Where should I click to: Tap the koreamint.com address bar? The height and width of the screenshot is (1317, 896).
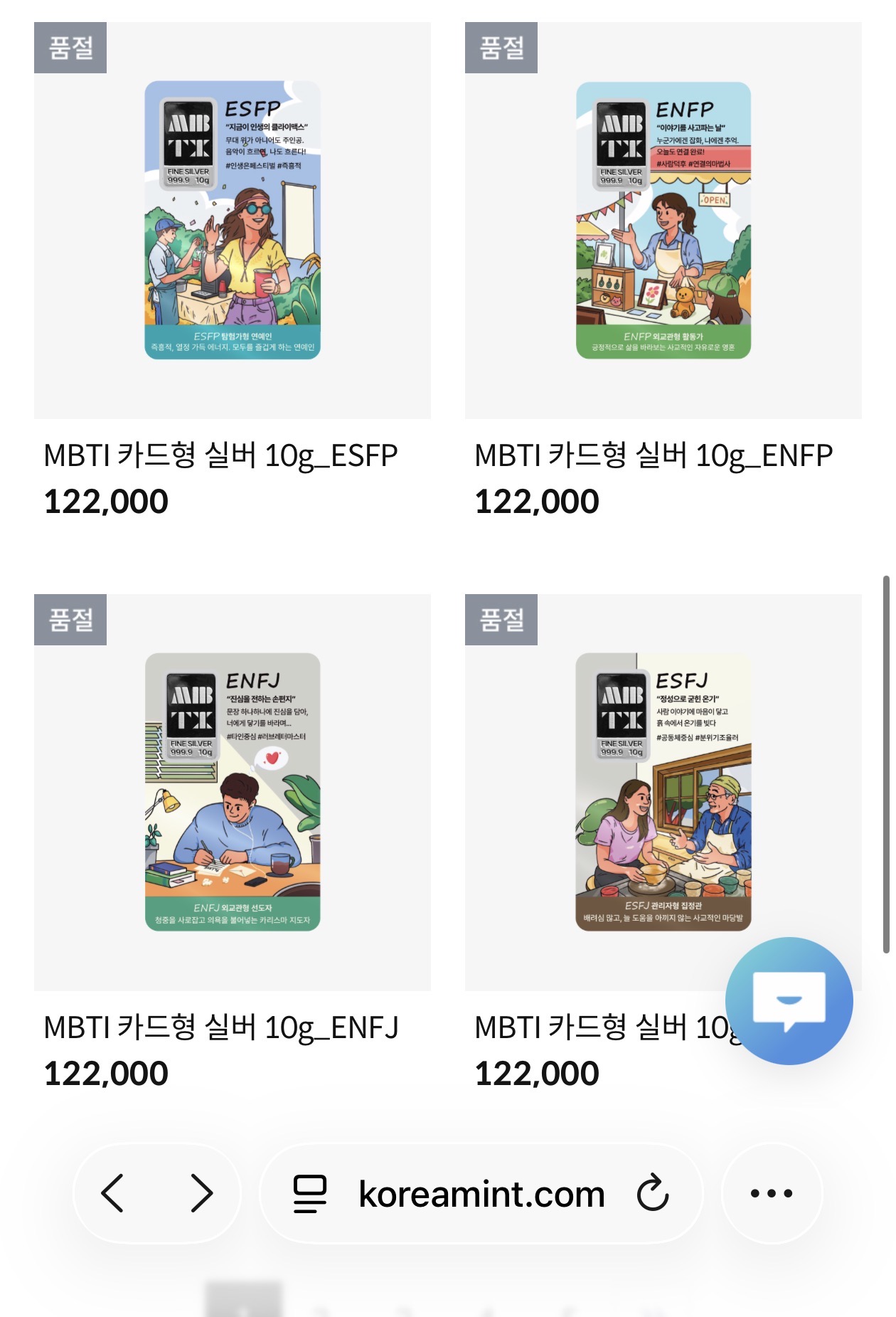tap(481, 1194)
